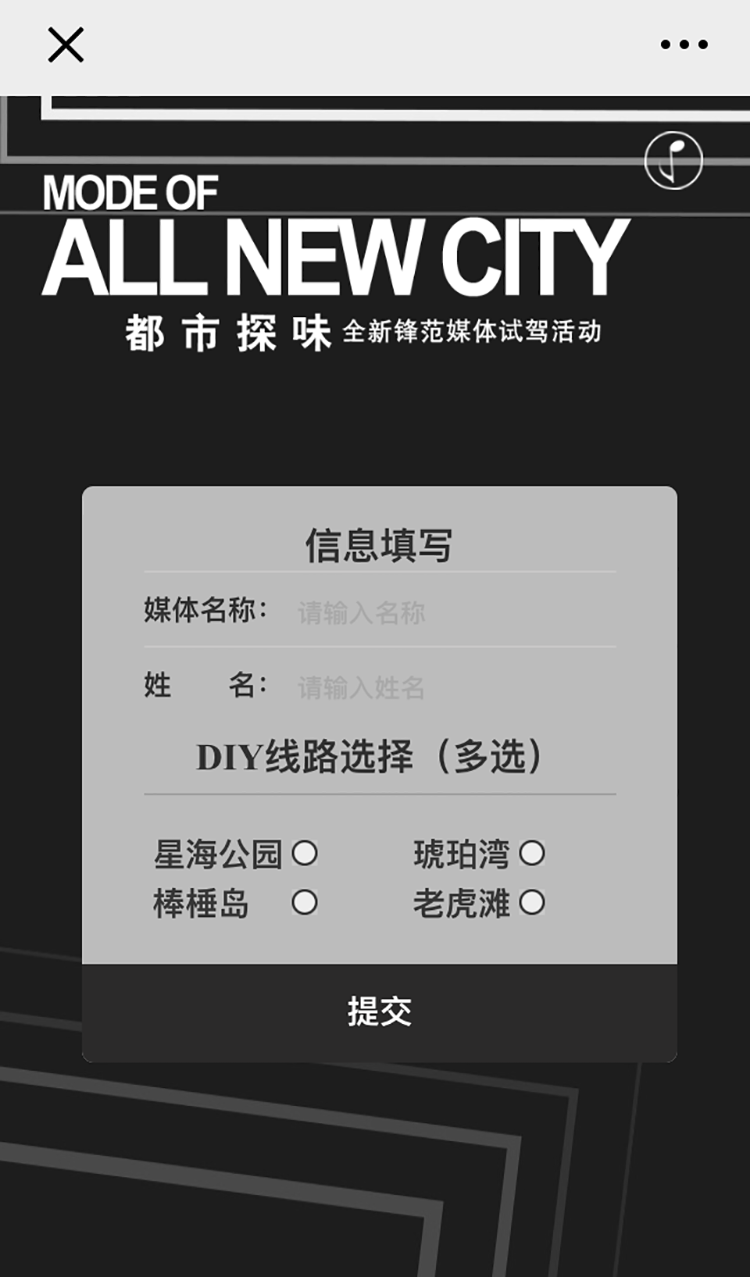
Task: Choose the 棒棰岛 route option
Action: [304, 902]
